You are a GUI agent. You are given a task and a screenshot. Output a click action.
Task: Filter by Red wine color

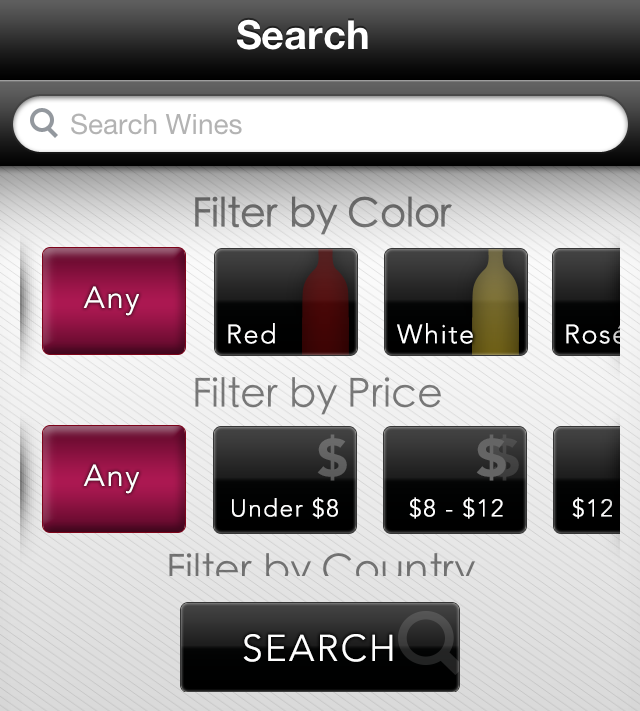285,302
